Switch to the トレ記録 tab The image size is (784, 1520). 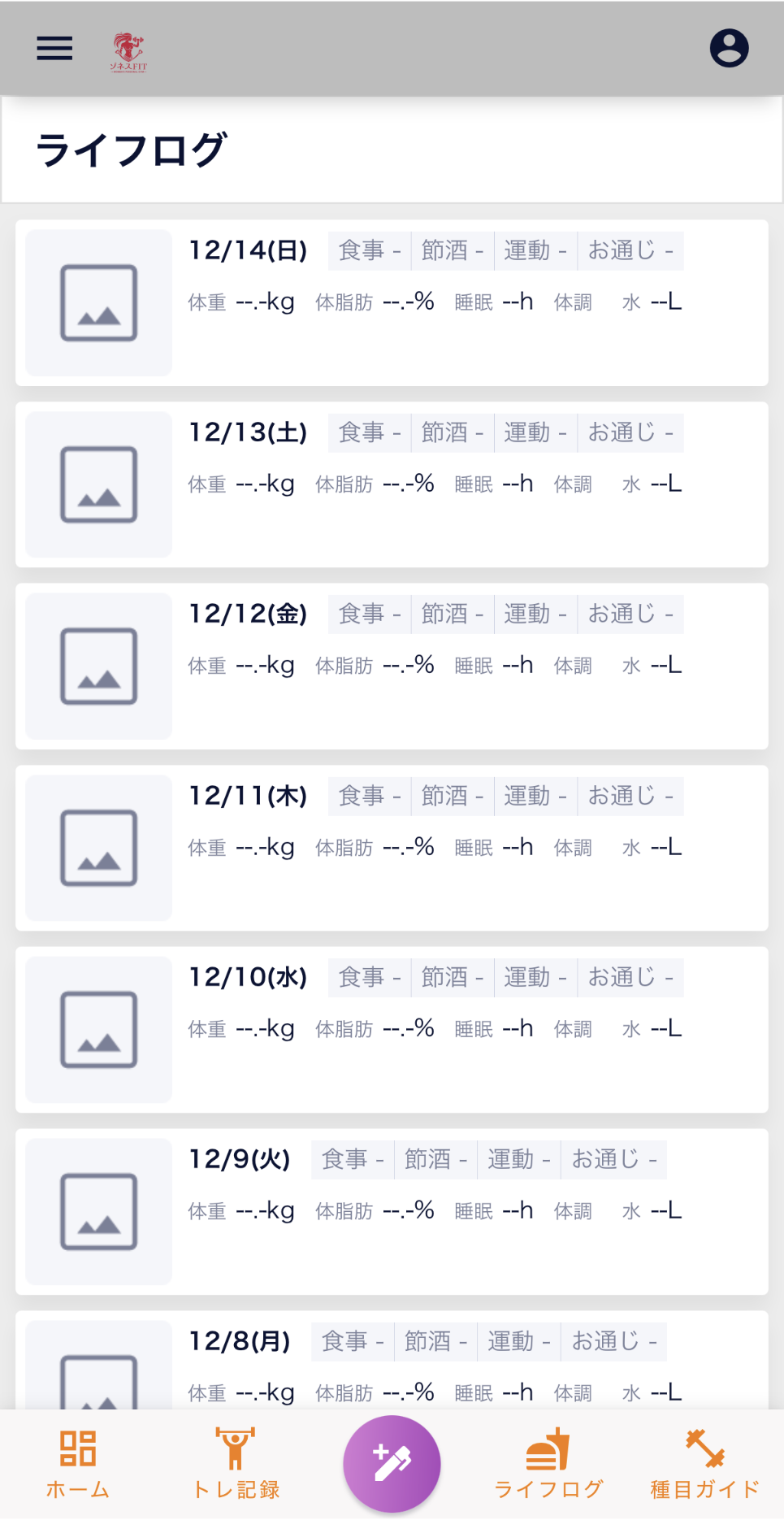[x=236, y=1465]
